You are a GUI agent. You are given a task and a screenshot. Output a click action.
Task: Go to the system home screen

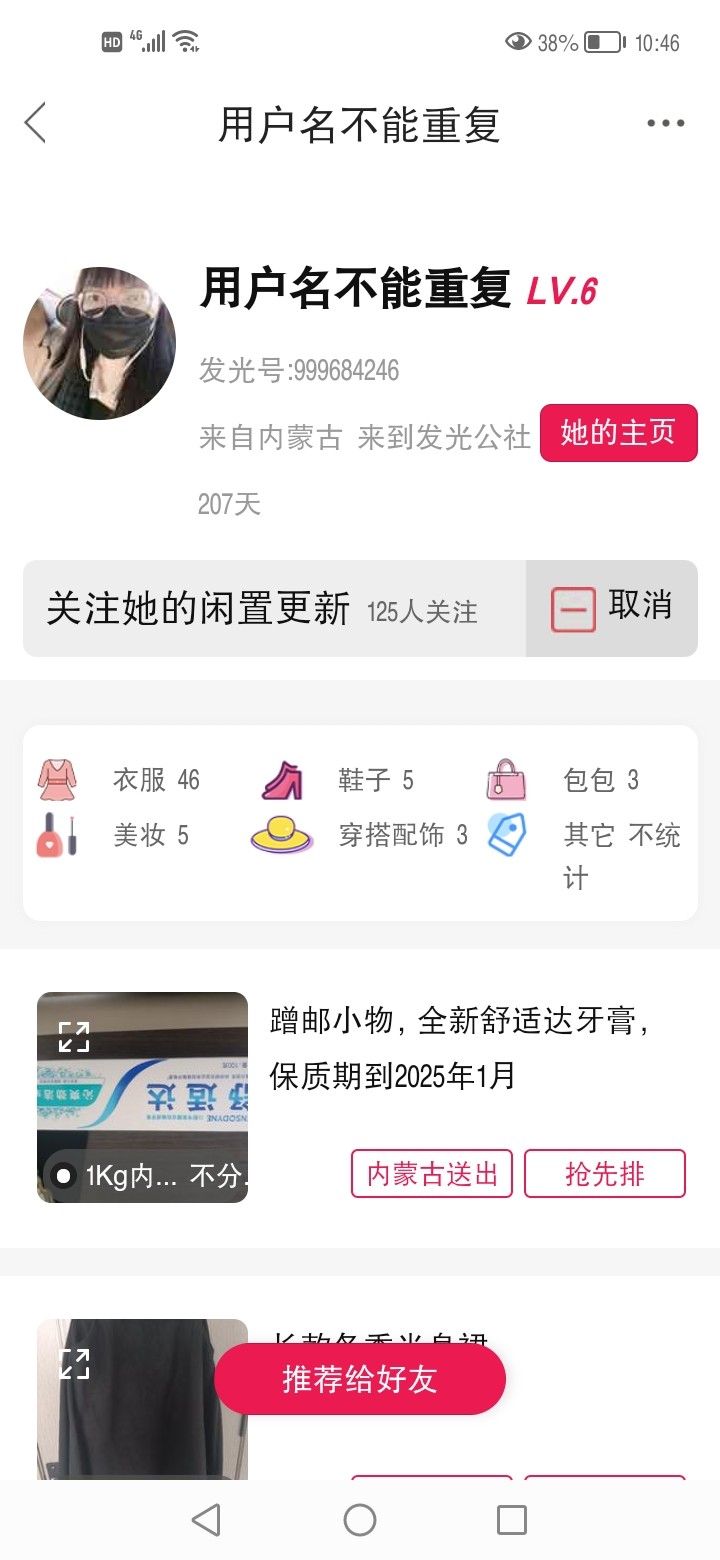(x=360, y=1520)
